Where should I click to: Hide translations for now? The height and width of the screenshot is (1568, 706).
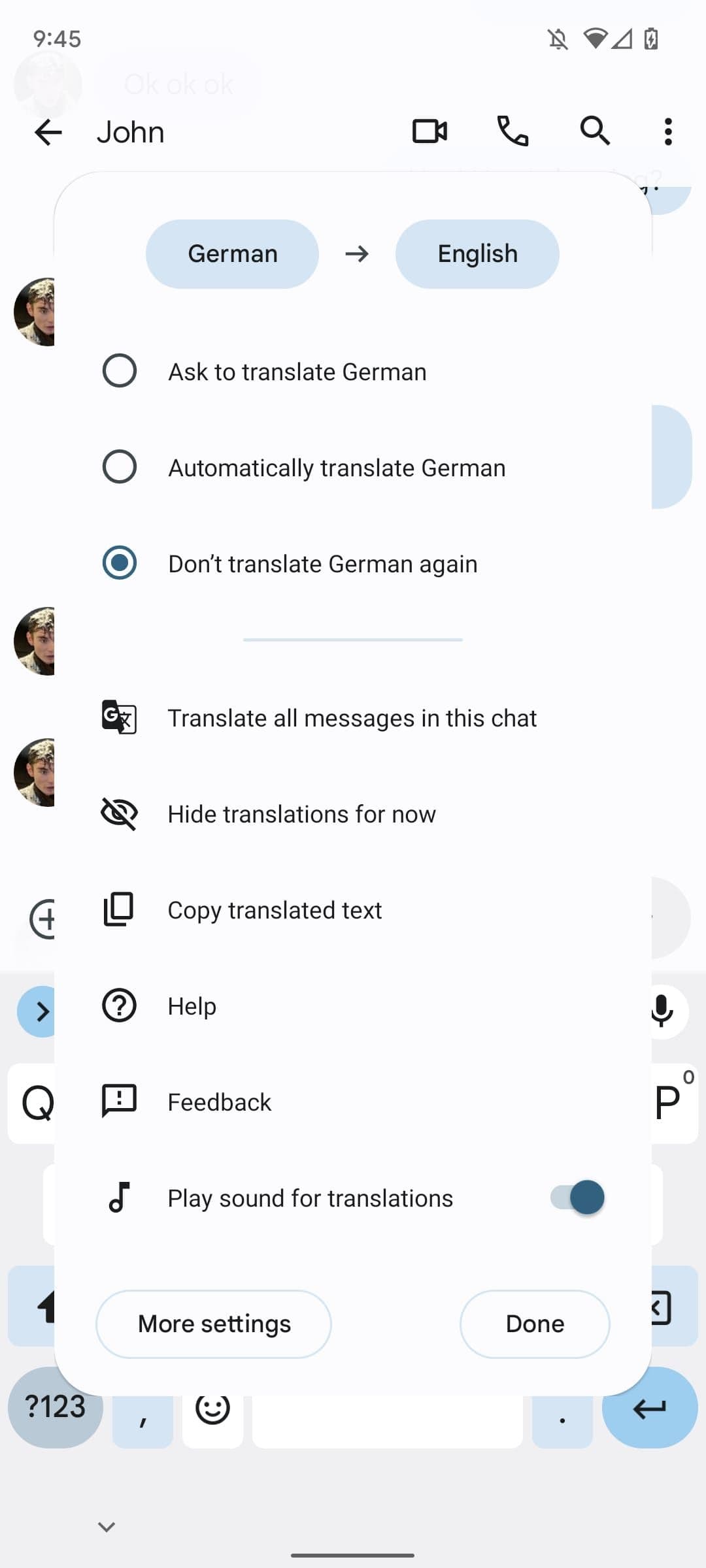click(x=301, y=814)
